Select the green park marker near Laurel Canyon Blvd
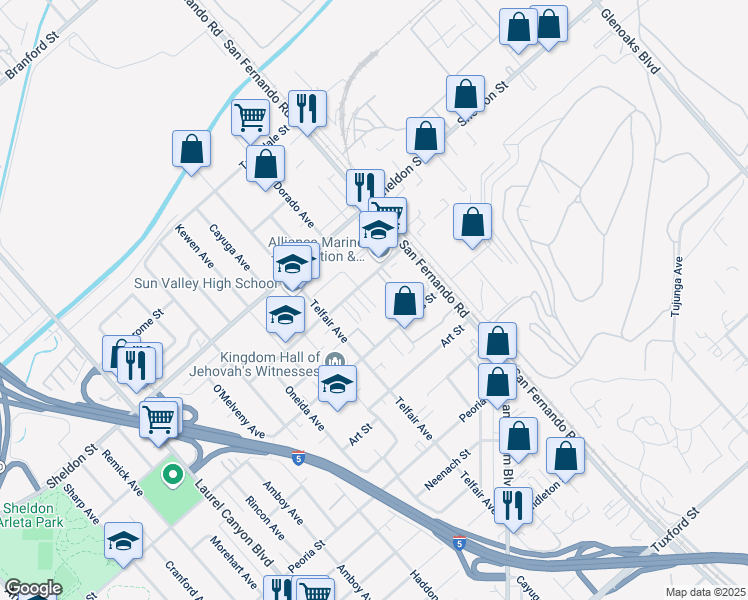 tap(172, 473)
